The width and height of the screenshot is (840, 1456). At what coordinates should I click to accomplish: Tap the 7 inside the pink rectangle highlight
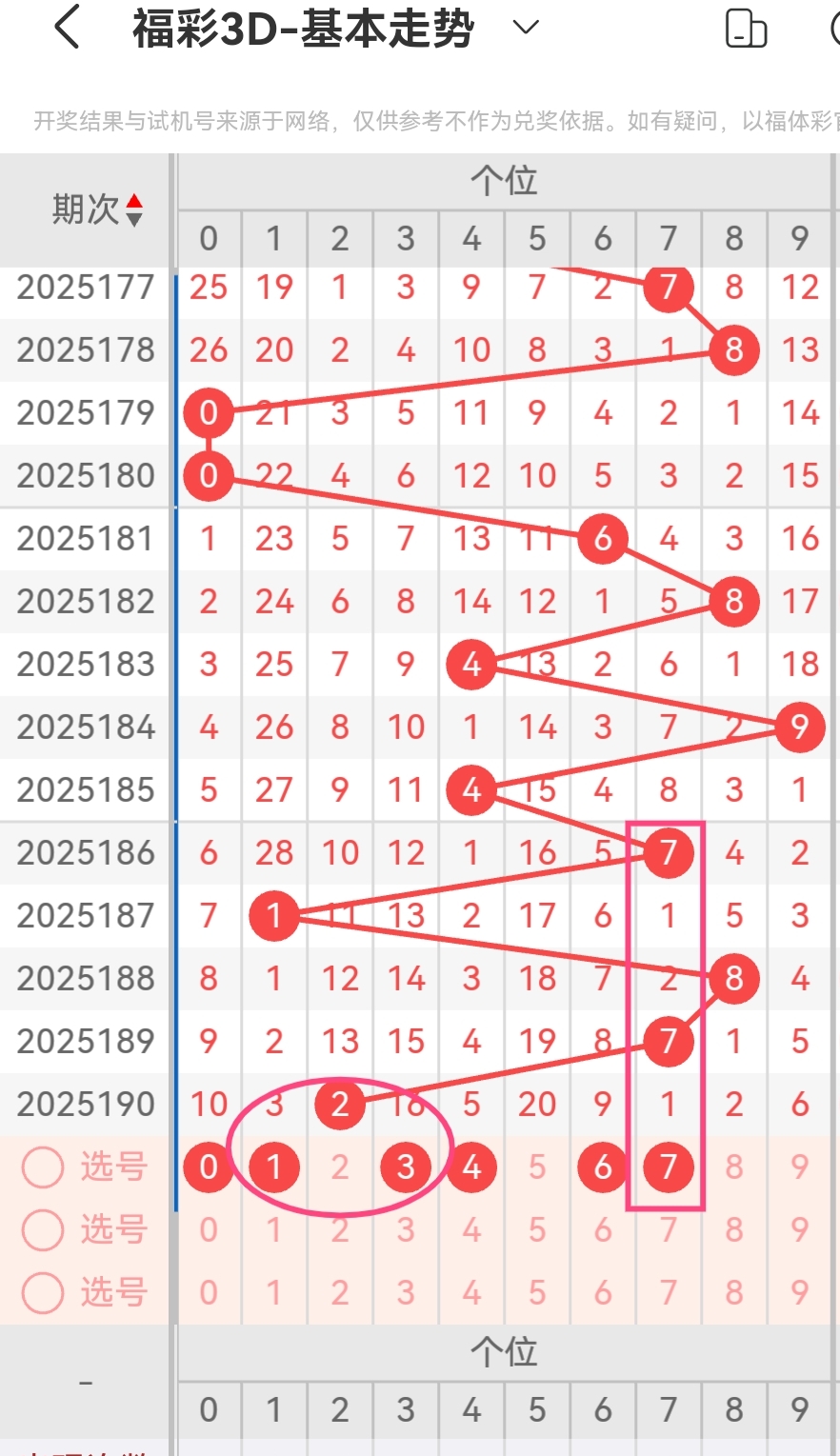coord(668,852)
